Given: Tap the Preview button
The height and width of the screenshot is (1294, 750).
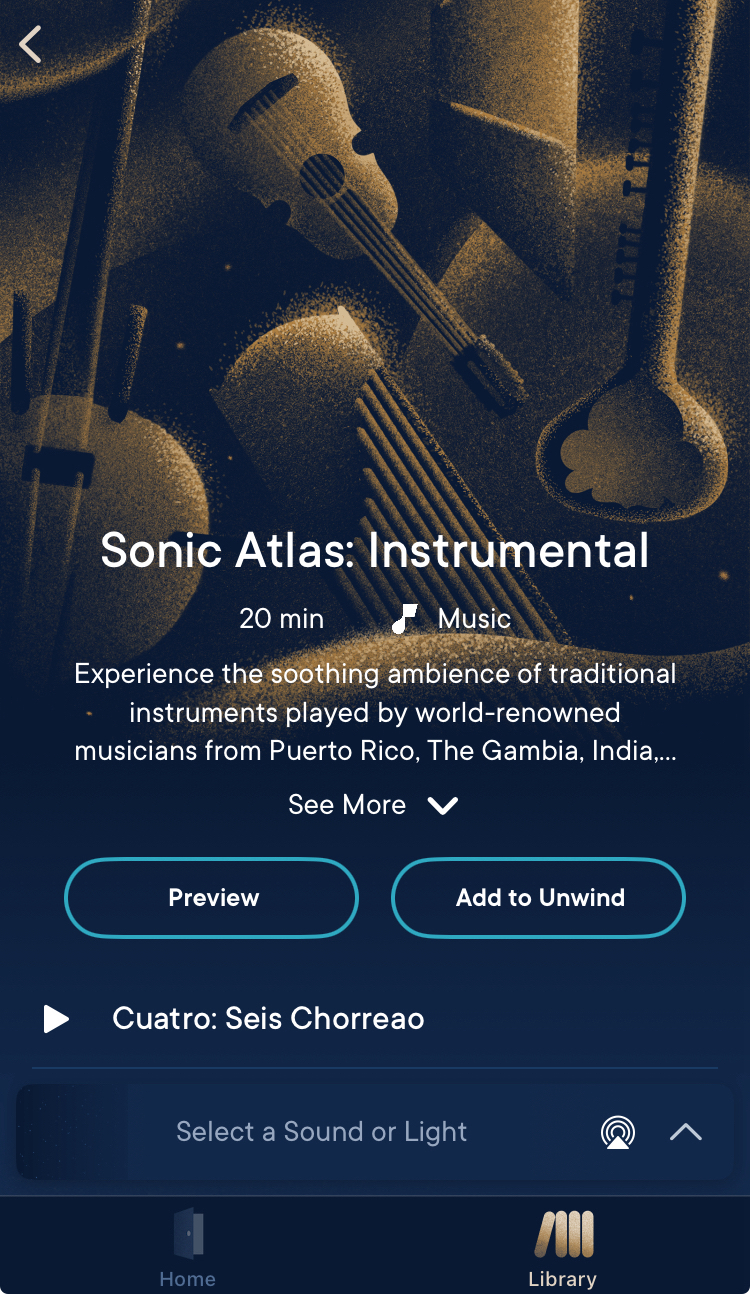Looking at the screenshot, I should 212,897.
